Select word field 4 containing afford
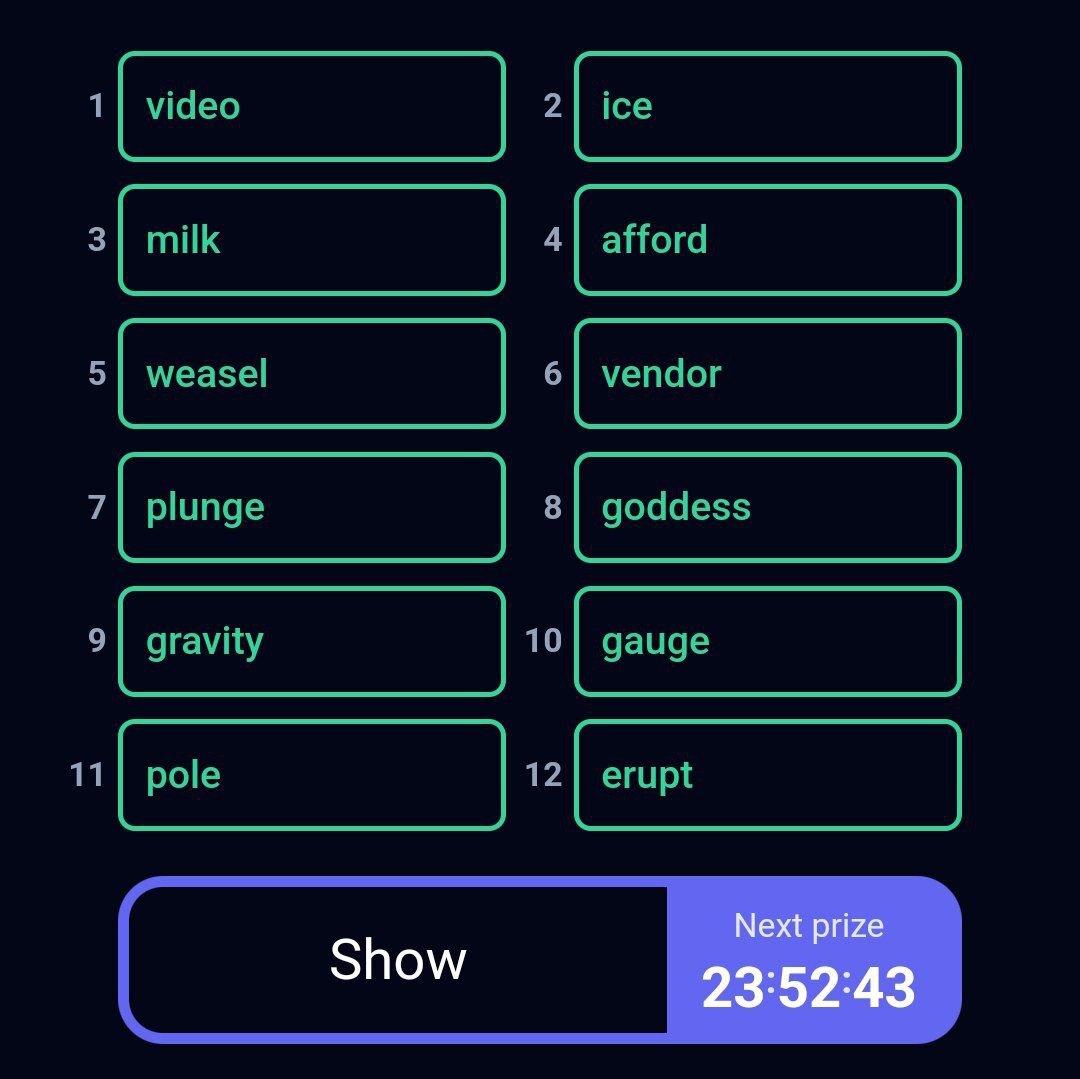This screenshot has height=1079, width=1080. coord(767,240)
